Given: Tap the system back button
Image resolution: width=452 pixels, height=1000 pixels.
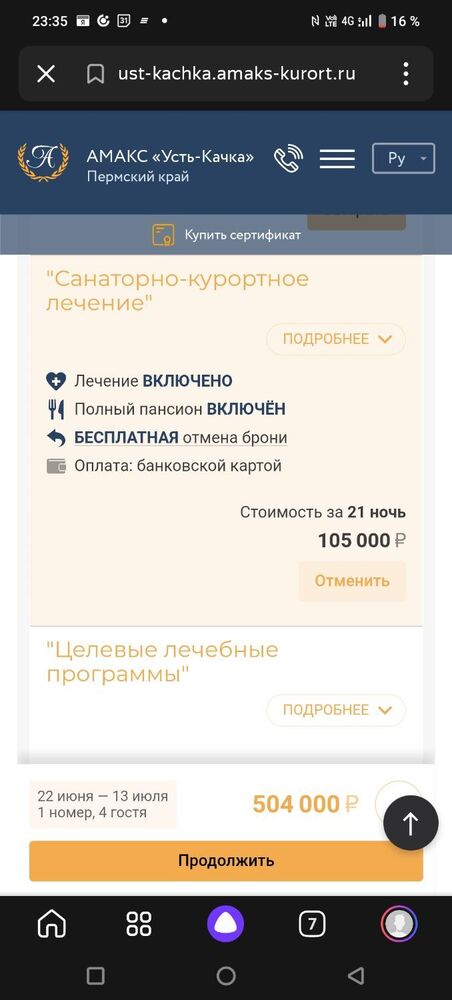Looking at the screenshot, I should pos(356,975).
